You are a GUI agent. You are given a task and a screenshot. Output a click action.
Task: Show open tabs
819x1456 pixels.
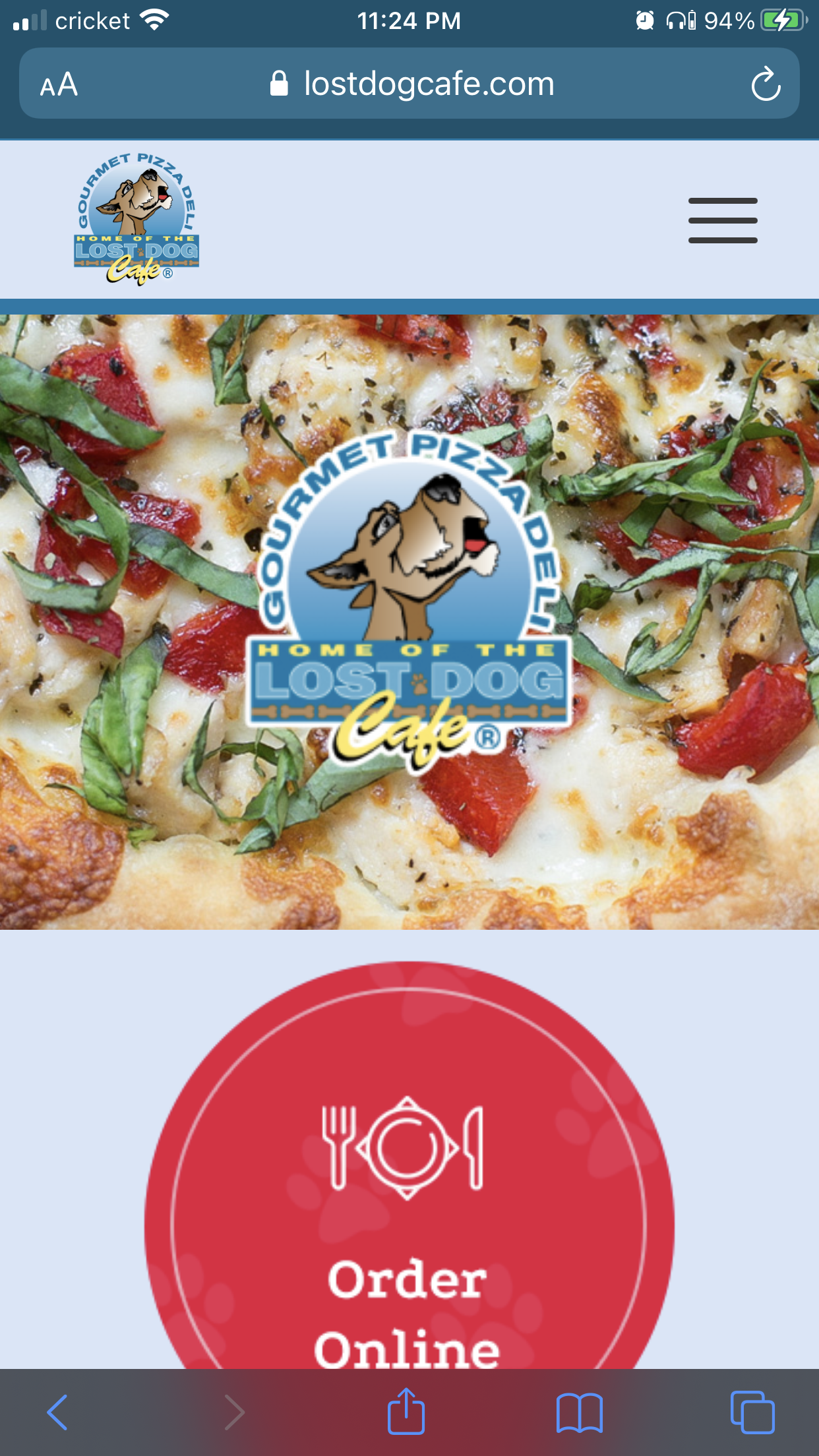752,1412
